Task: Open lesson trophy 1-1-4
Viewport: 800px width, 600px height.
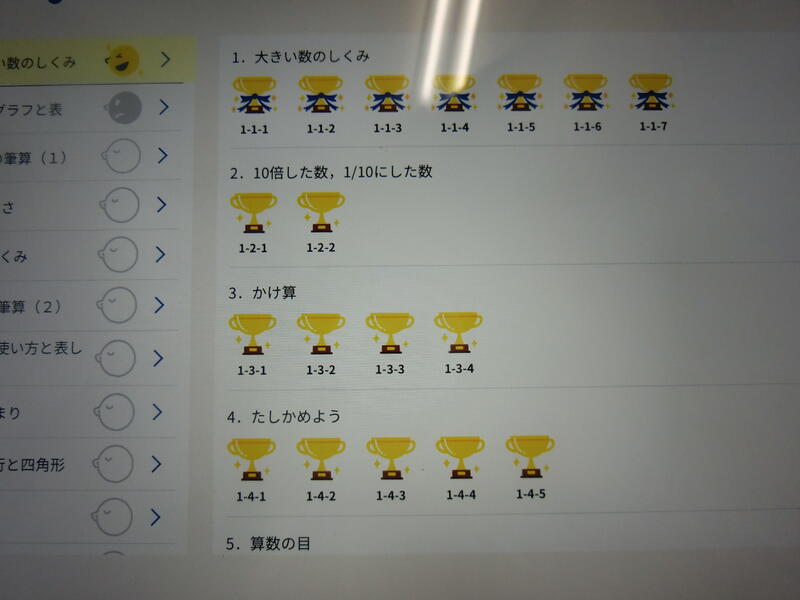Action: pos(453,96)
